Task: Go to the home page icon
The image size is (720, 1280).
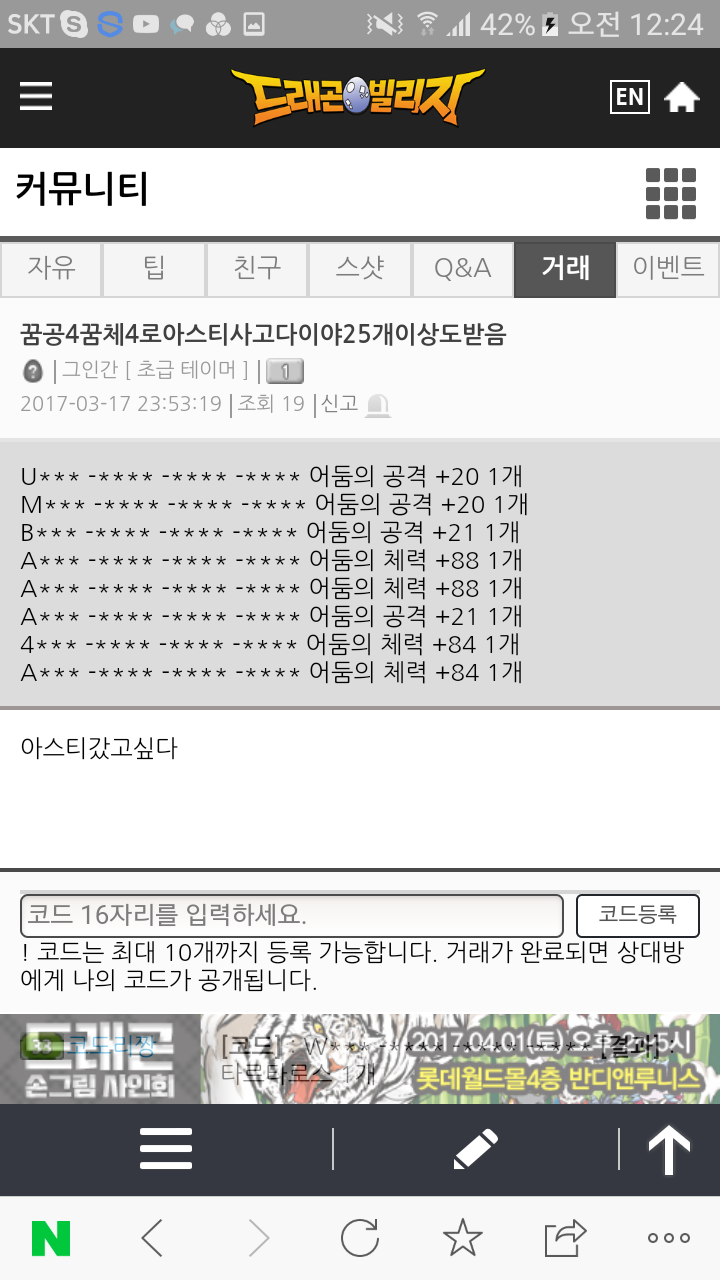Action: pos(682,97)
